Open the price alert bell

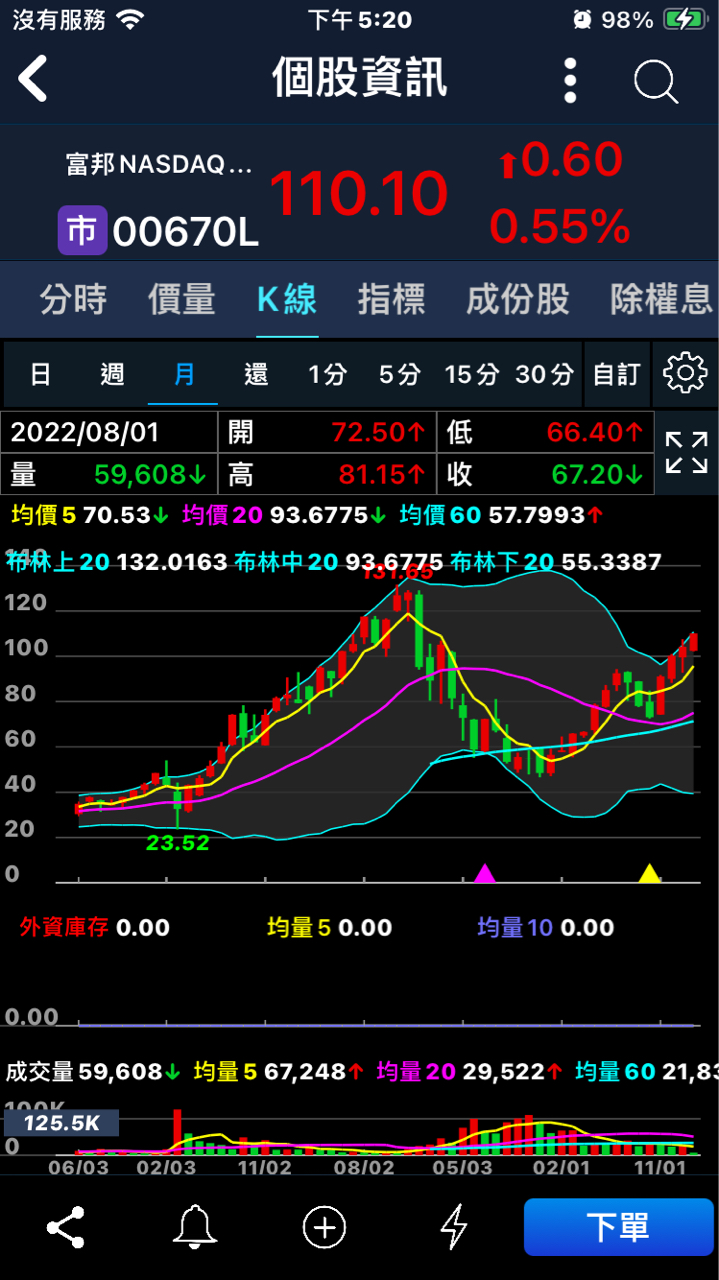click(195, 1226)
